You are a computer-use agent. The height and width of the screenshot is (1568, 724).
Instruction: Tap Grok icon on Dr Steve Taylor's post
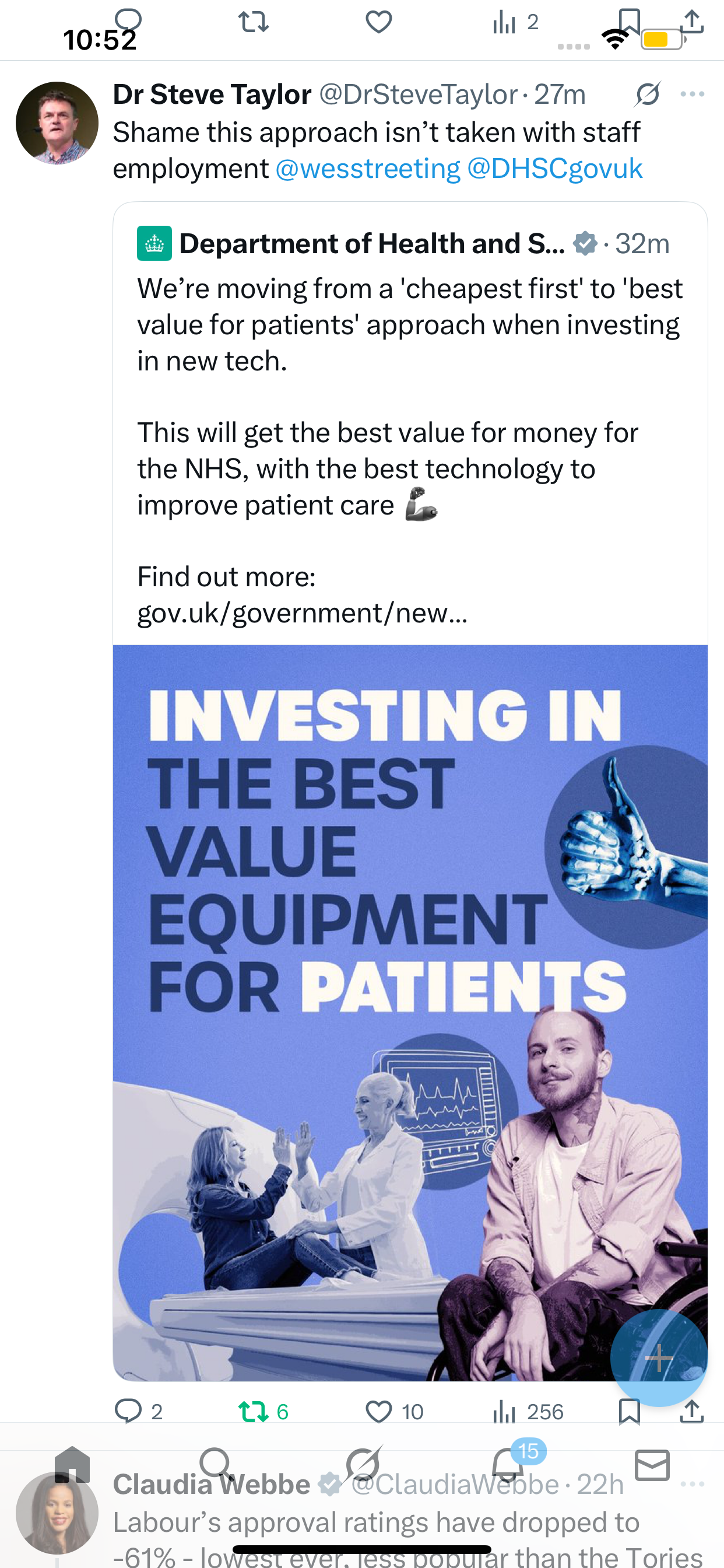[647, 94]
